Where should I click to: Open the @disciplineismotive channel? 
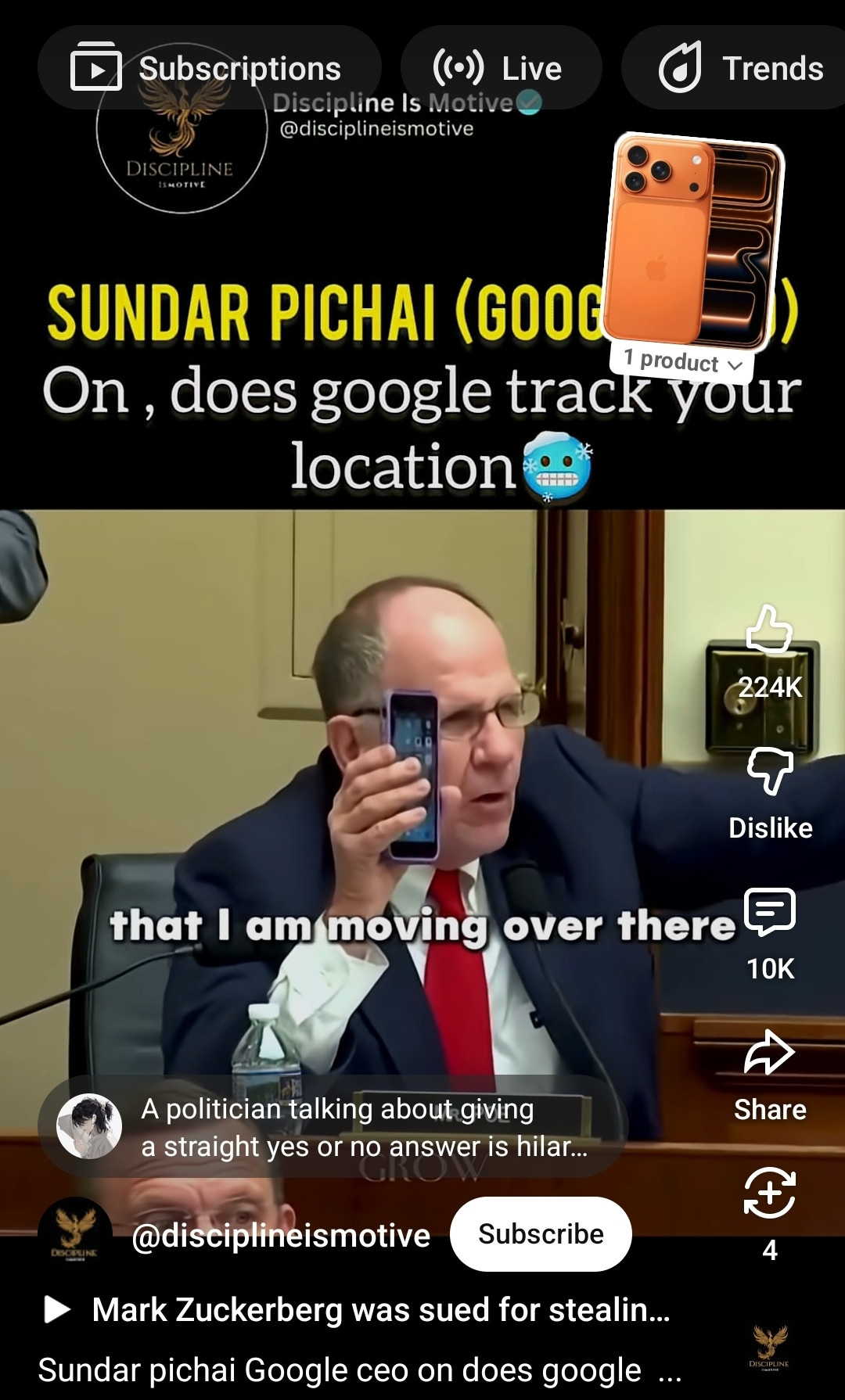tap(281, 1236)
